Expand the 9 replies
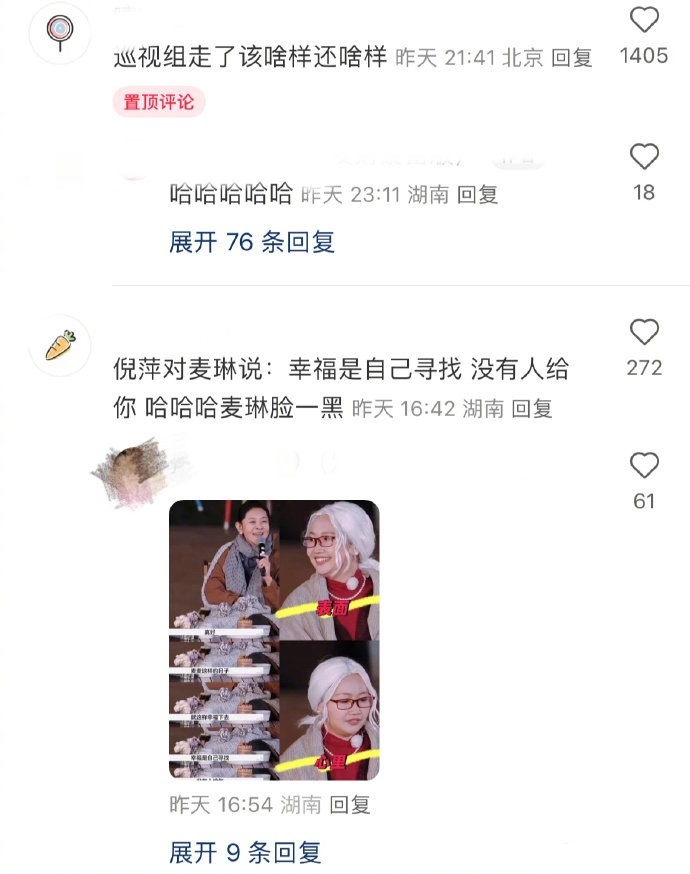The height and width of the screenshot is (874, 690). [x=246, y=852]
